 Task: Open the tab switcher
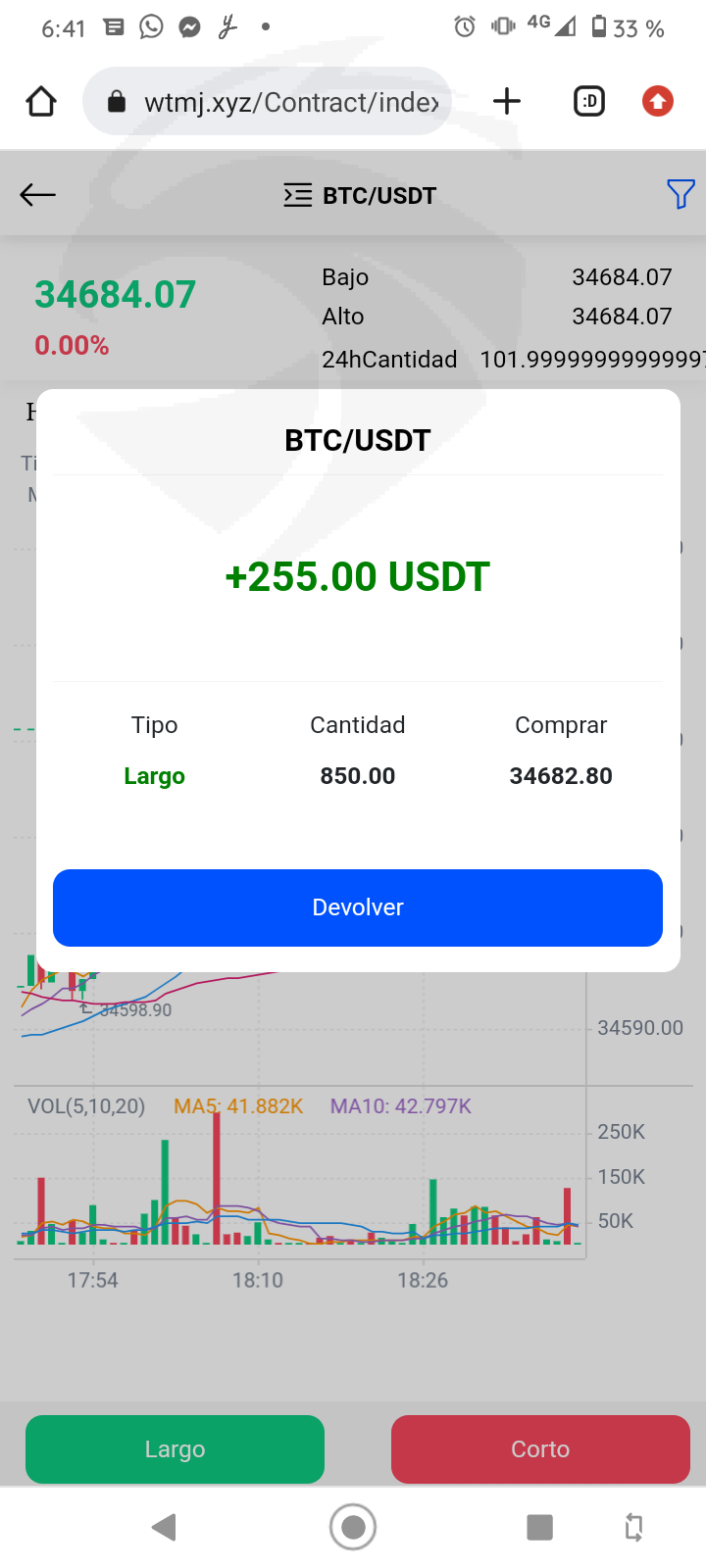(x=589, y=101)
